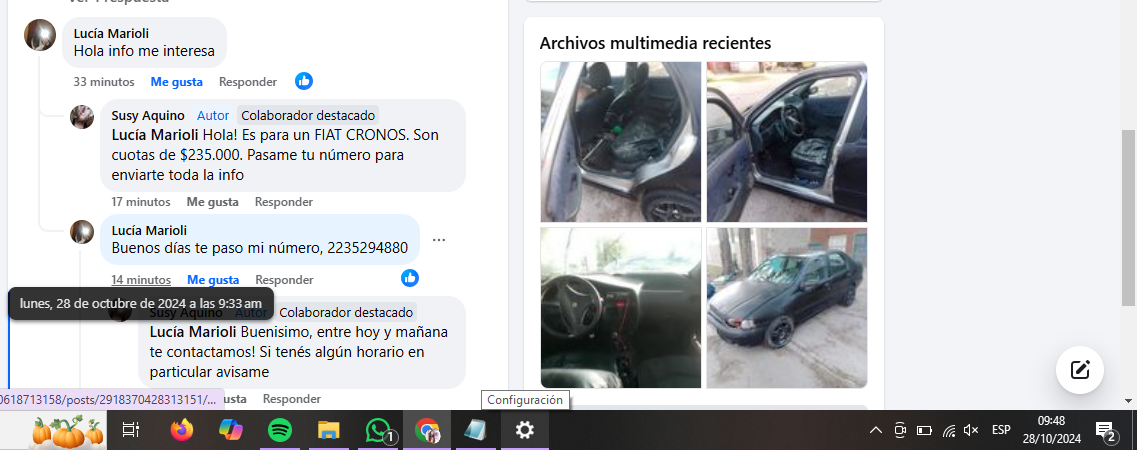Open the car back seat photo
This screenshot has height=450, width=1137.
pyautogui.click(x=620, y=141)
